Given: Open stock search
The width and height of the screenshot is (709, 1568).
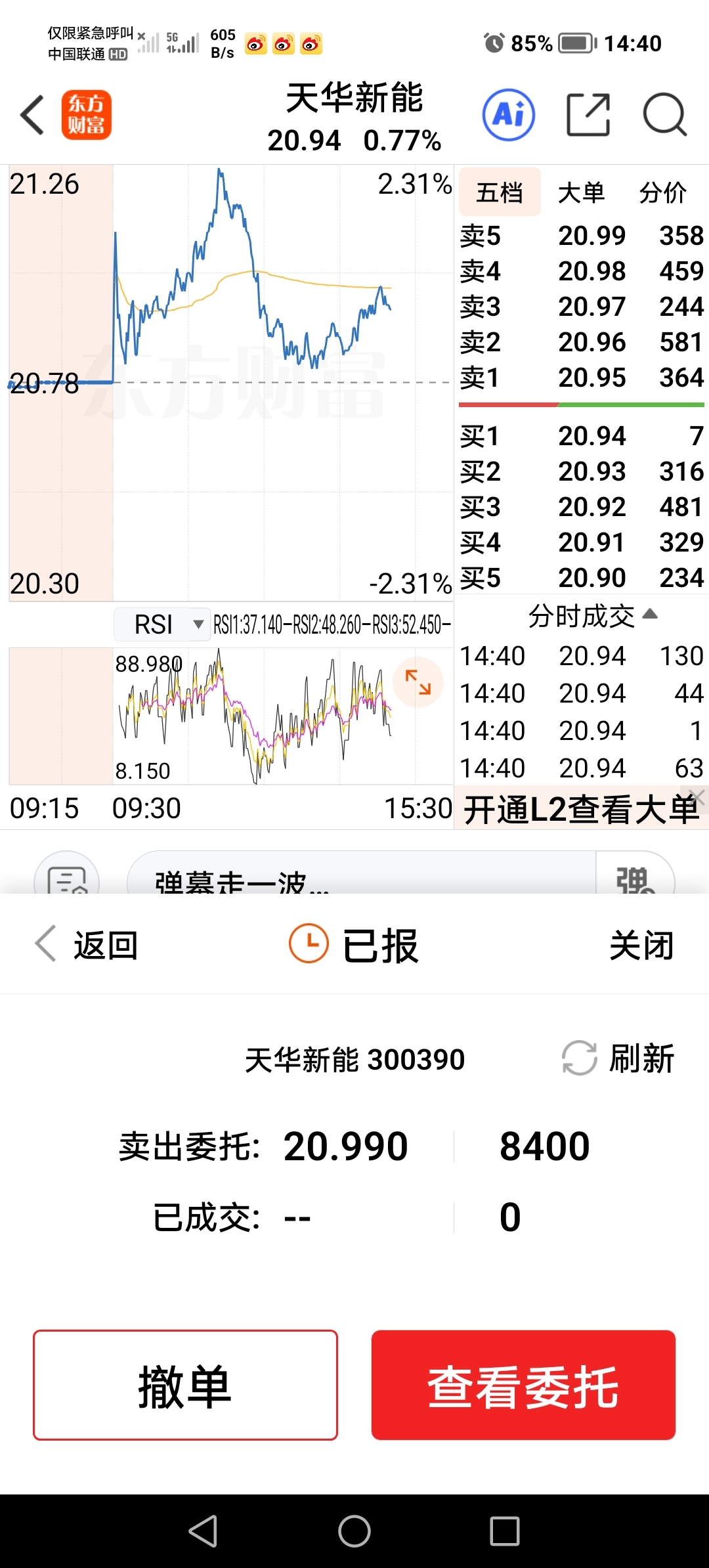Looking at the screenshot, I should click(664, 115).
